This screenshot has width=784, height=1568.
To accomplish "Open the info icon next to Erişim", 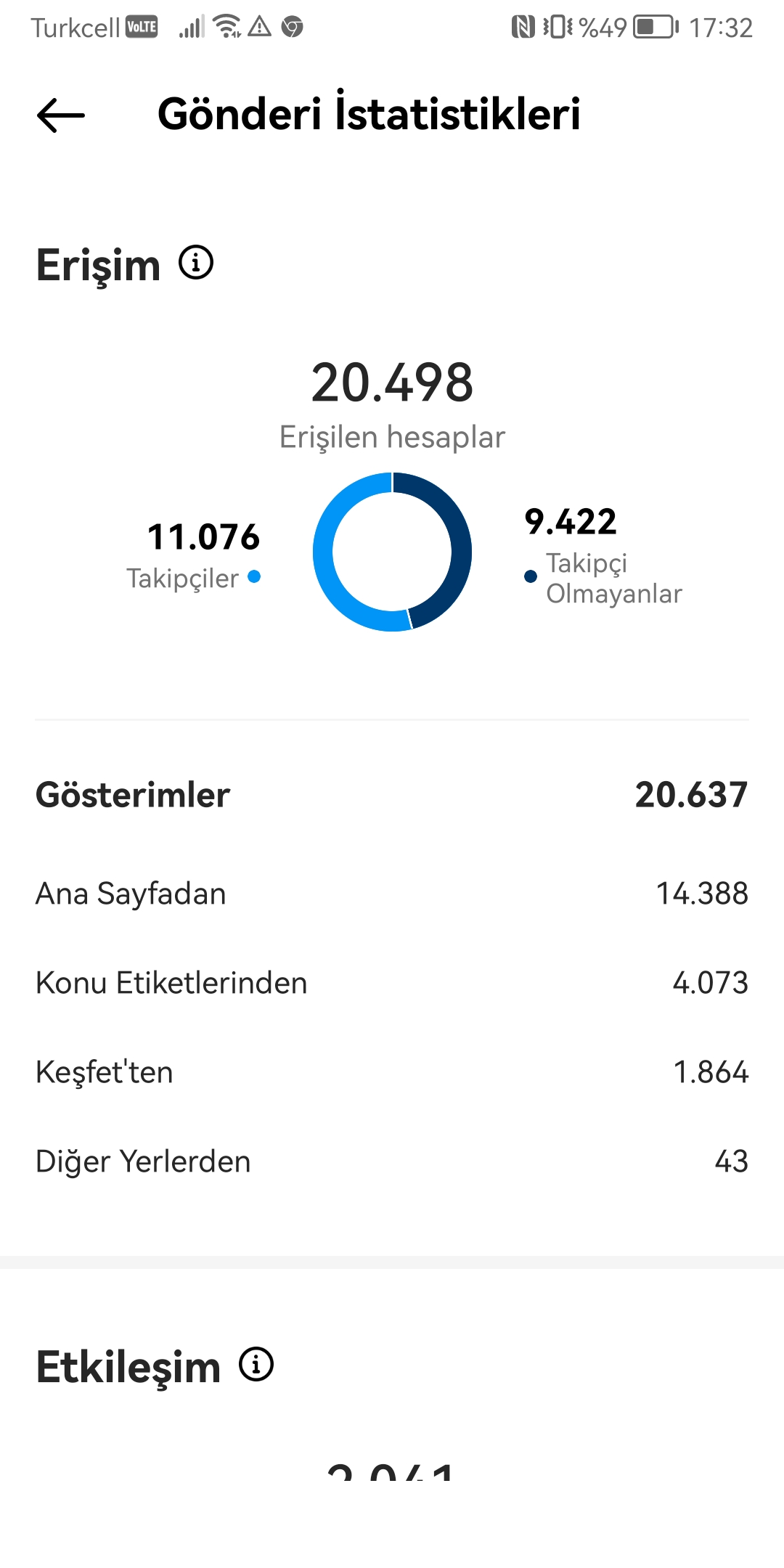I will (x=196, y=263).
